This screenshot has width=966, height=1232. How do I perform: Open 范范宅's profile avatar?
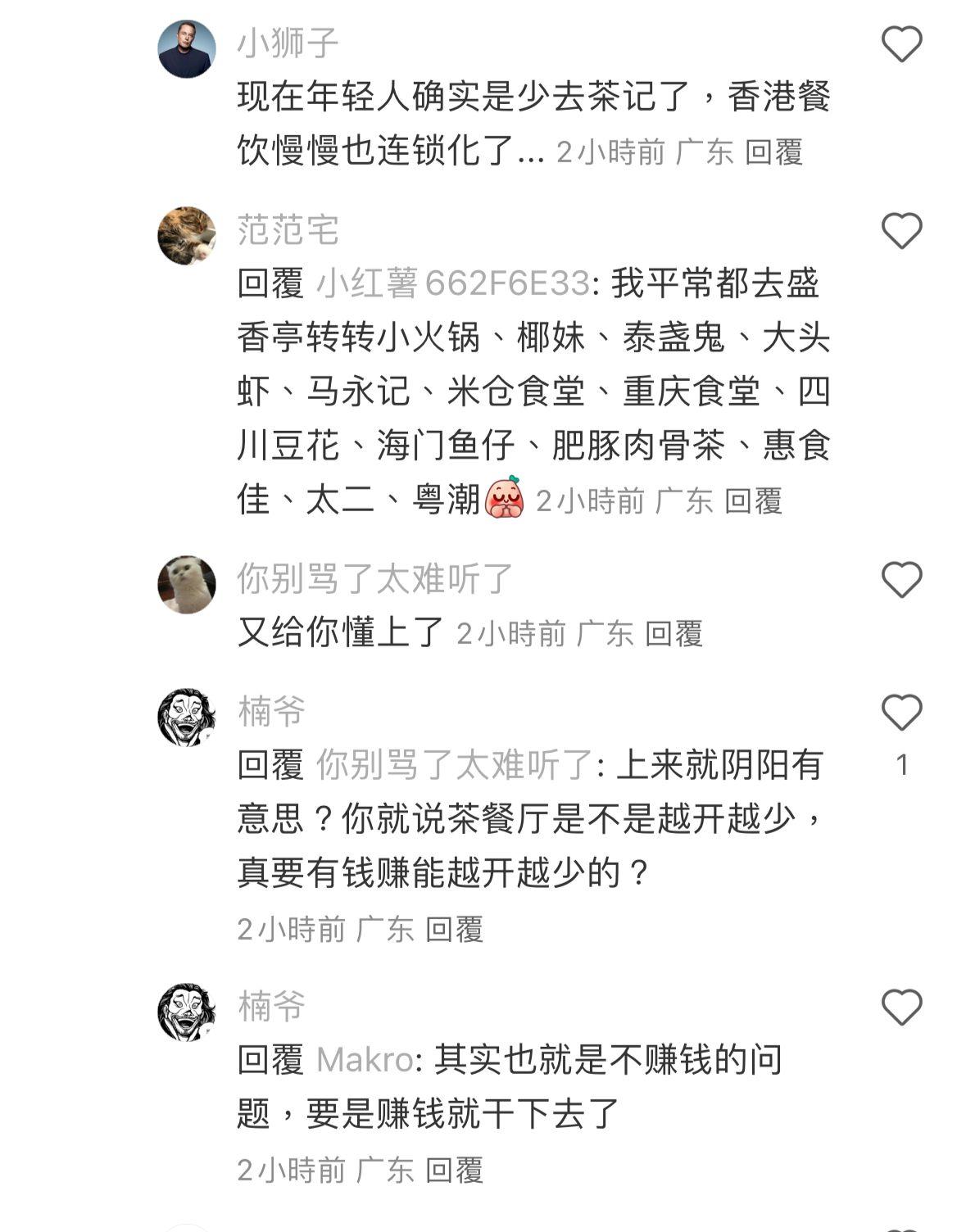(186, 236)
